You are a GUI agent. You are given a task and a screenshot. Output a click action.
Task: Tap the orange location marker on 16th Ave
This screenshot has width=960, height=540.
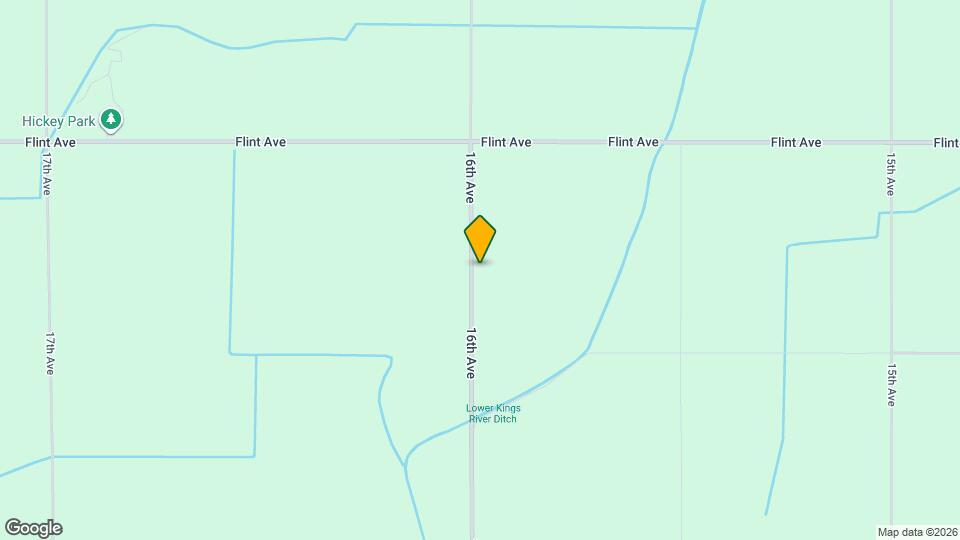[x=480, y=238]
